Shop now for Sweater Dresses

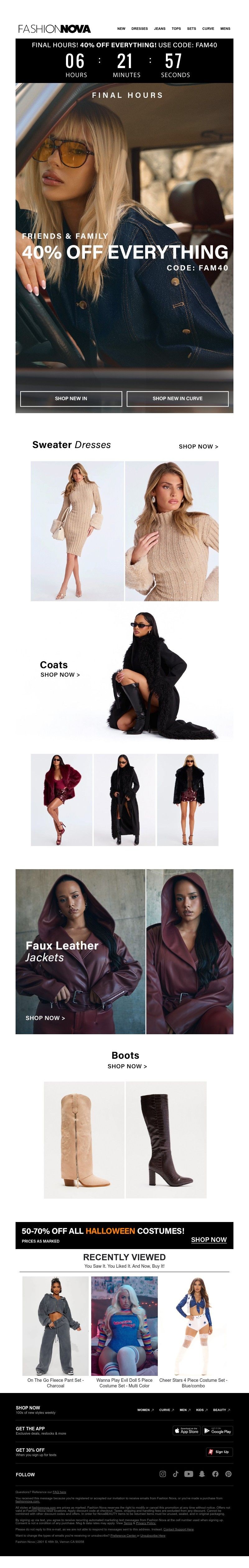click(x=198, y=446)
